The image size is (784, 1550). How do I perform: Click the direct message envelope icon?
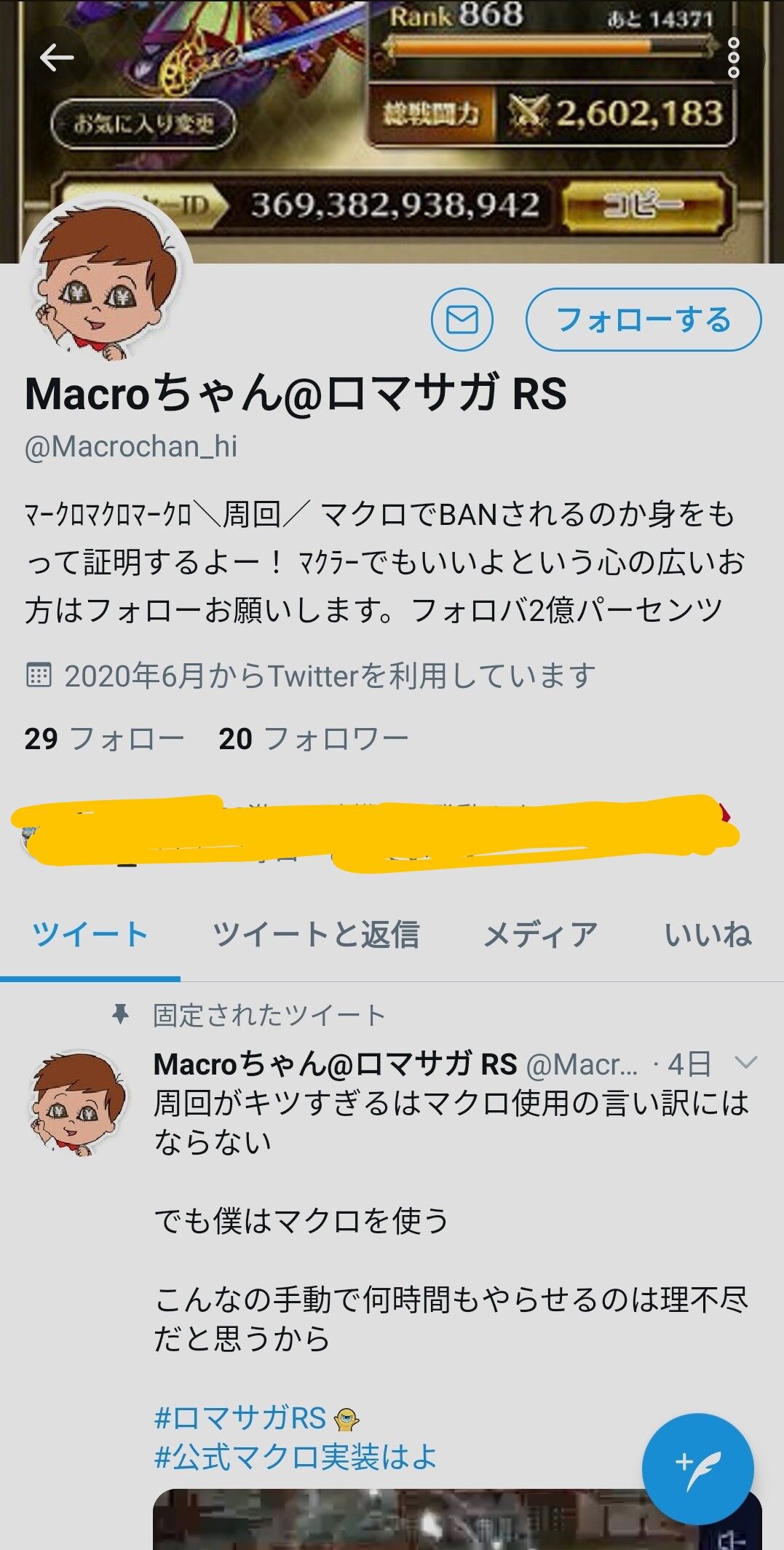pyautogui.click(x=463, y=317)
